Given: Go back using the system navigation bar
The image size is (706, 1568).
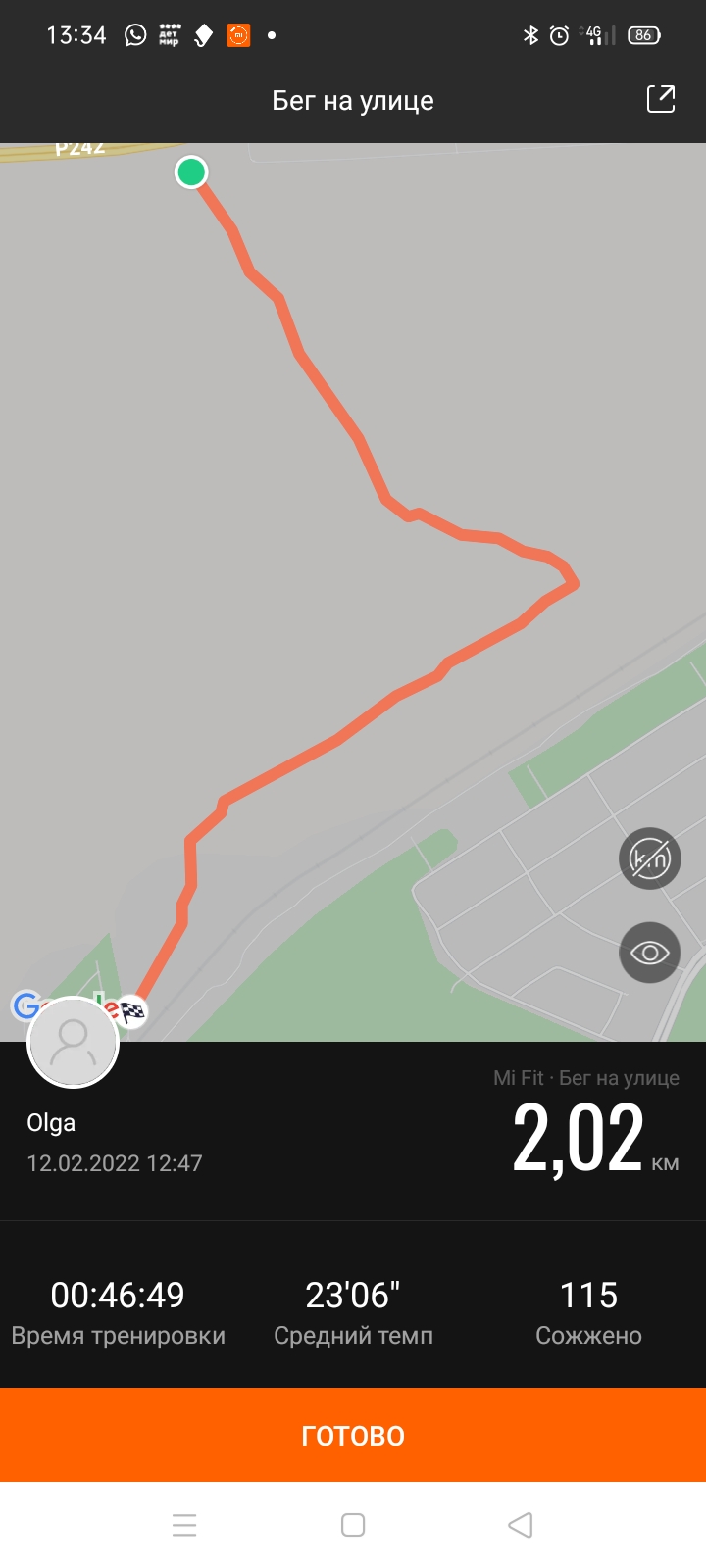Looking at the screenshot, I should pos(521,1525).
